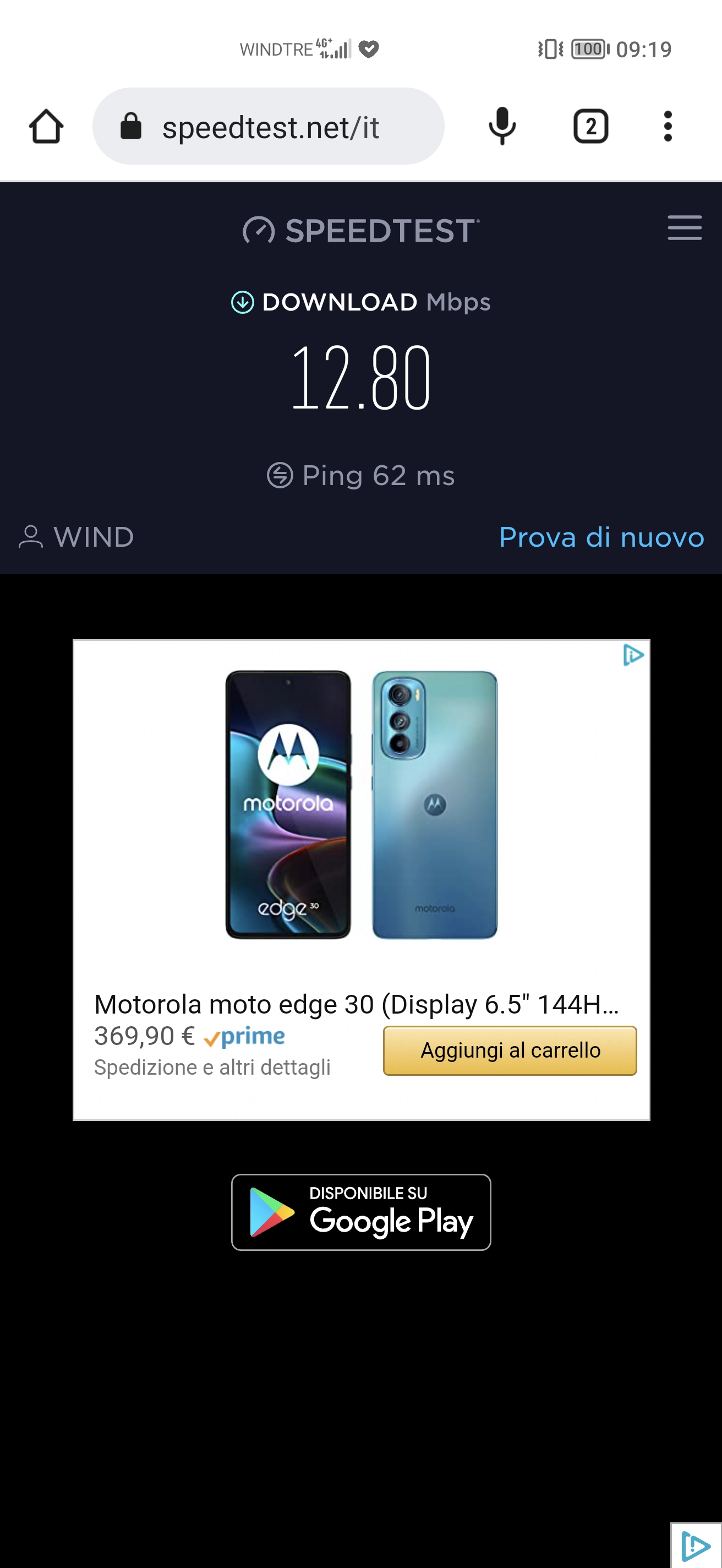Open the AdChoices icon on the Motorola ad

point(633,656)
